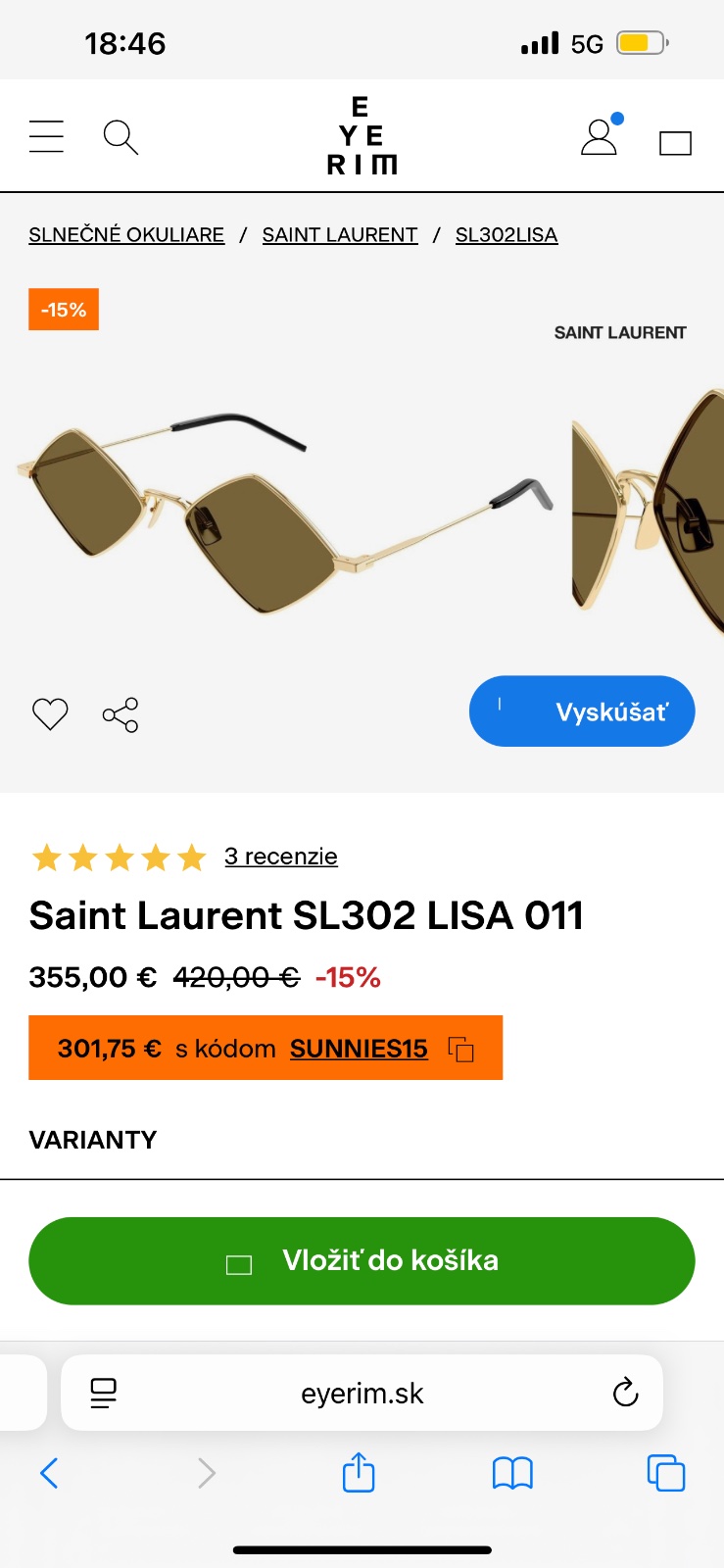Open the Safari page settings menu
Image resolution: width=724 pixels, height=1568 pixels.
click(x=103, y=1393)
